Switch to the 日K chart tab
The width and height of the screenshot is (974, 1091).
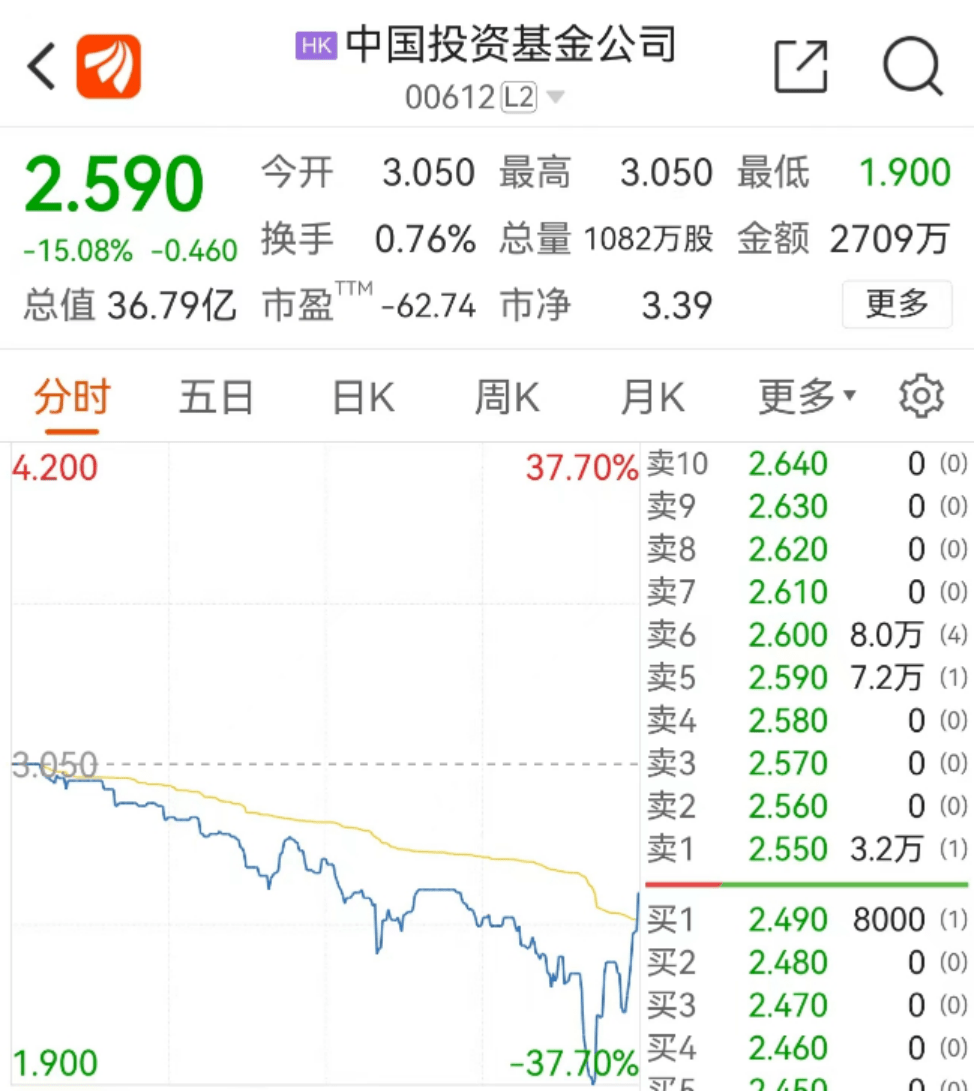[362, 398]
